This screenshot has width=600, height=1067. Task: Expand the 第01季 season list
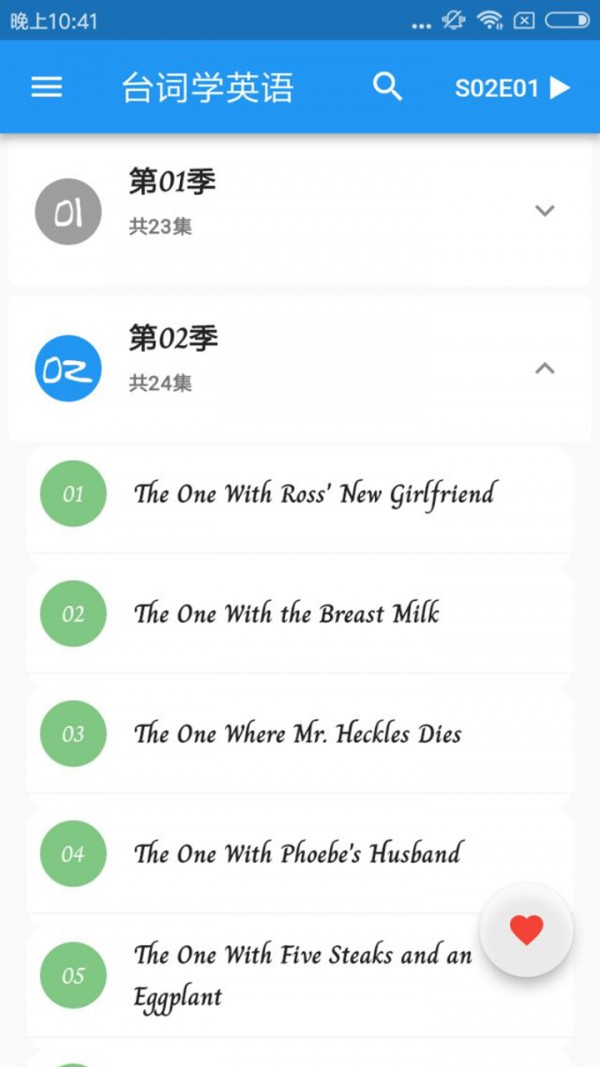(544, 211)
